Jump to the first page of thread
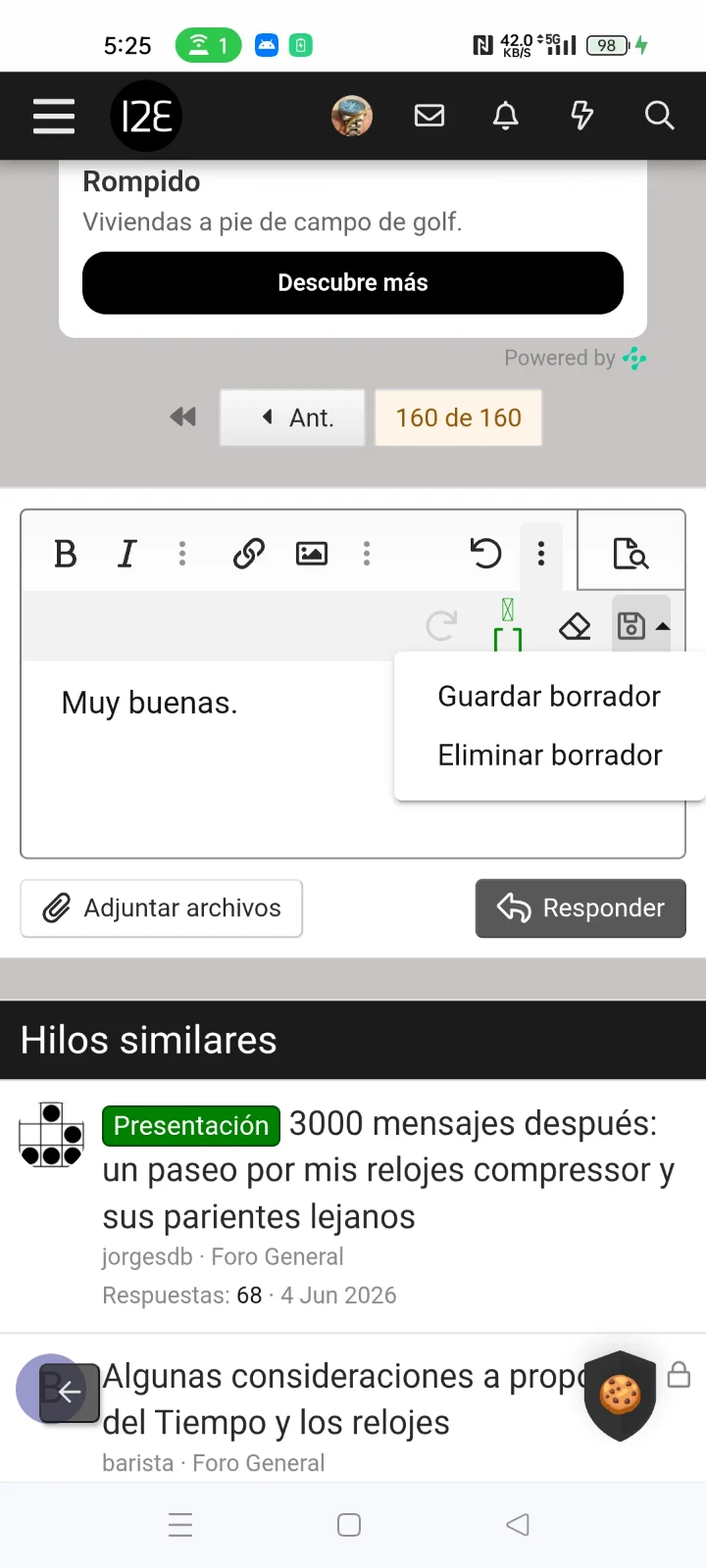Image resolution: width=706 pixels, height=1568 pixels. [x=182, y=417]
